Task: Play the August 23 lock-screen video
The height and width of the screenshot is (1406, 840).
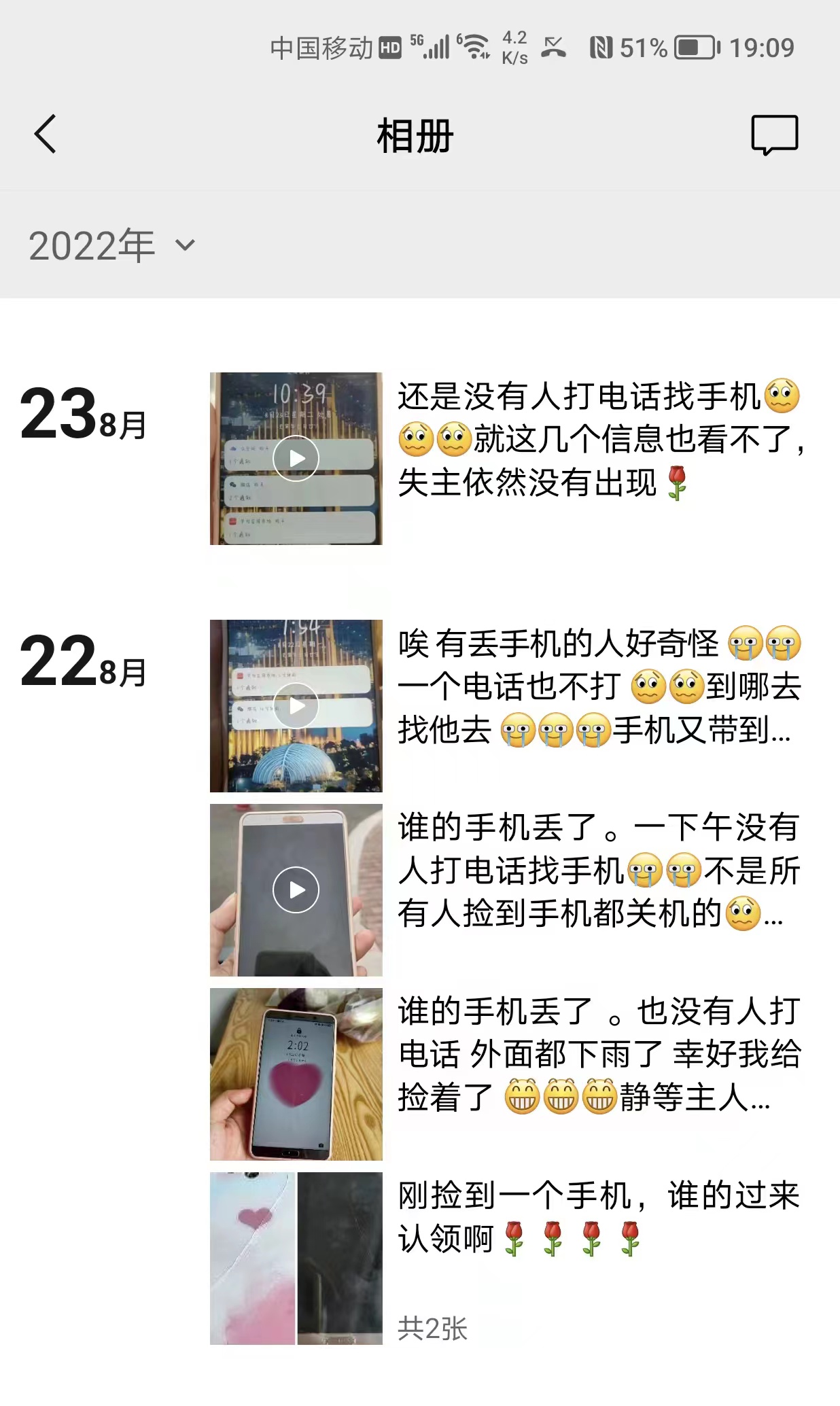Action: pyautogui.click(x=296, y=458)
